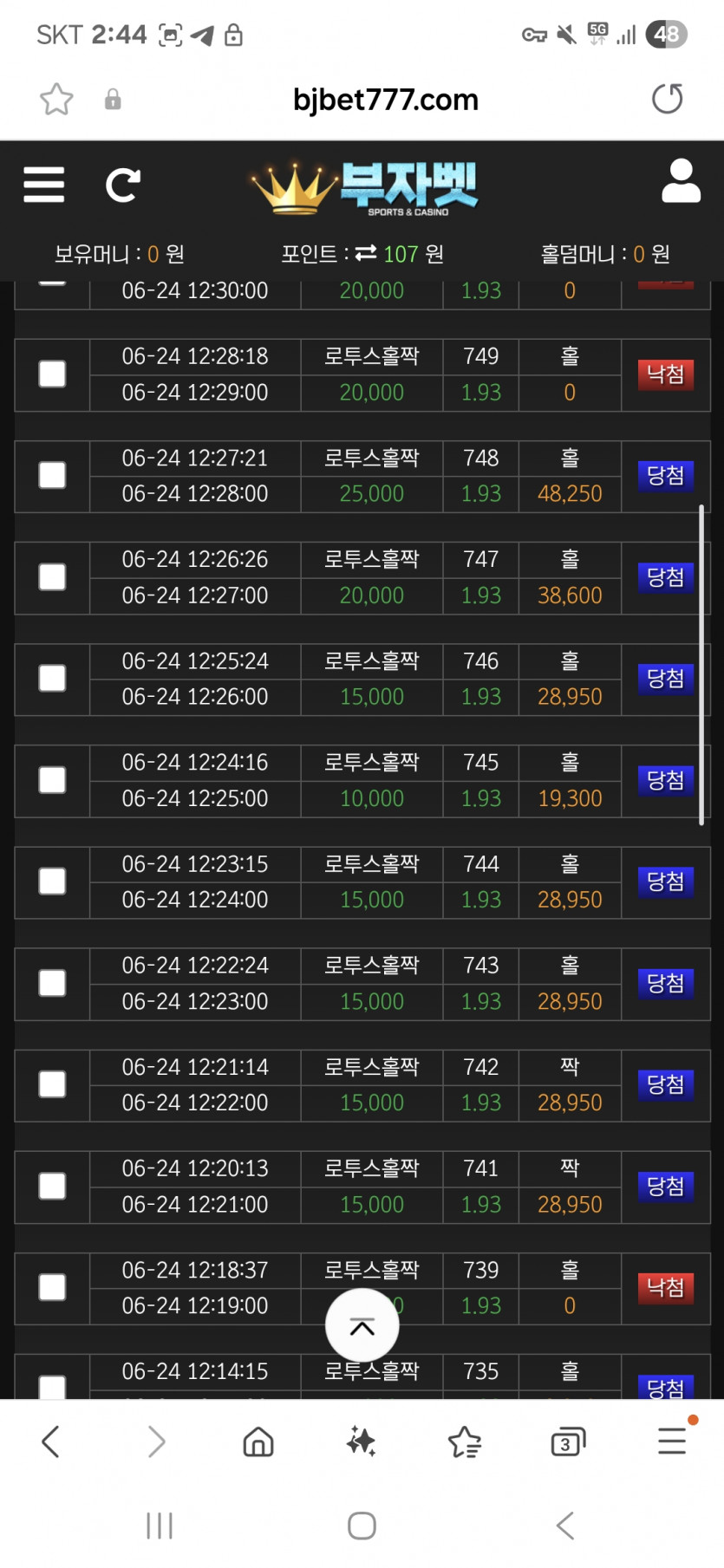
Task: Check the box for round 742
Action: pos(52,1084)
